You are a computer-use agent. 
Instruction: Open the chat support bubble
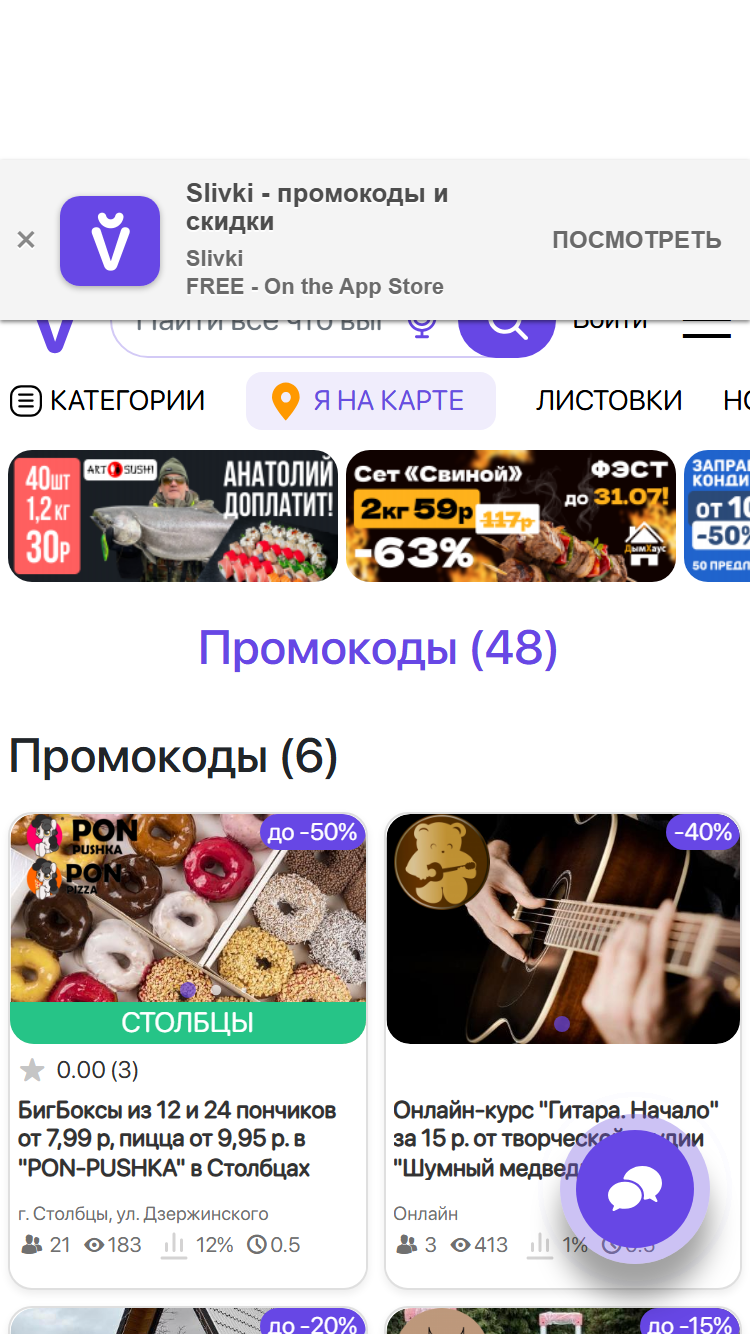pyautogui.click(x=635, y=1190)
